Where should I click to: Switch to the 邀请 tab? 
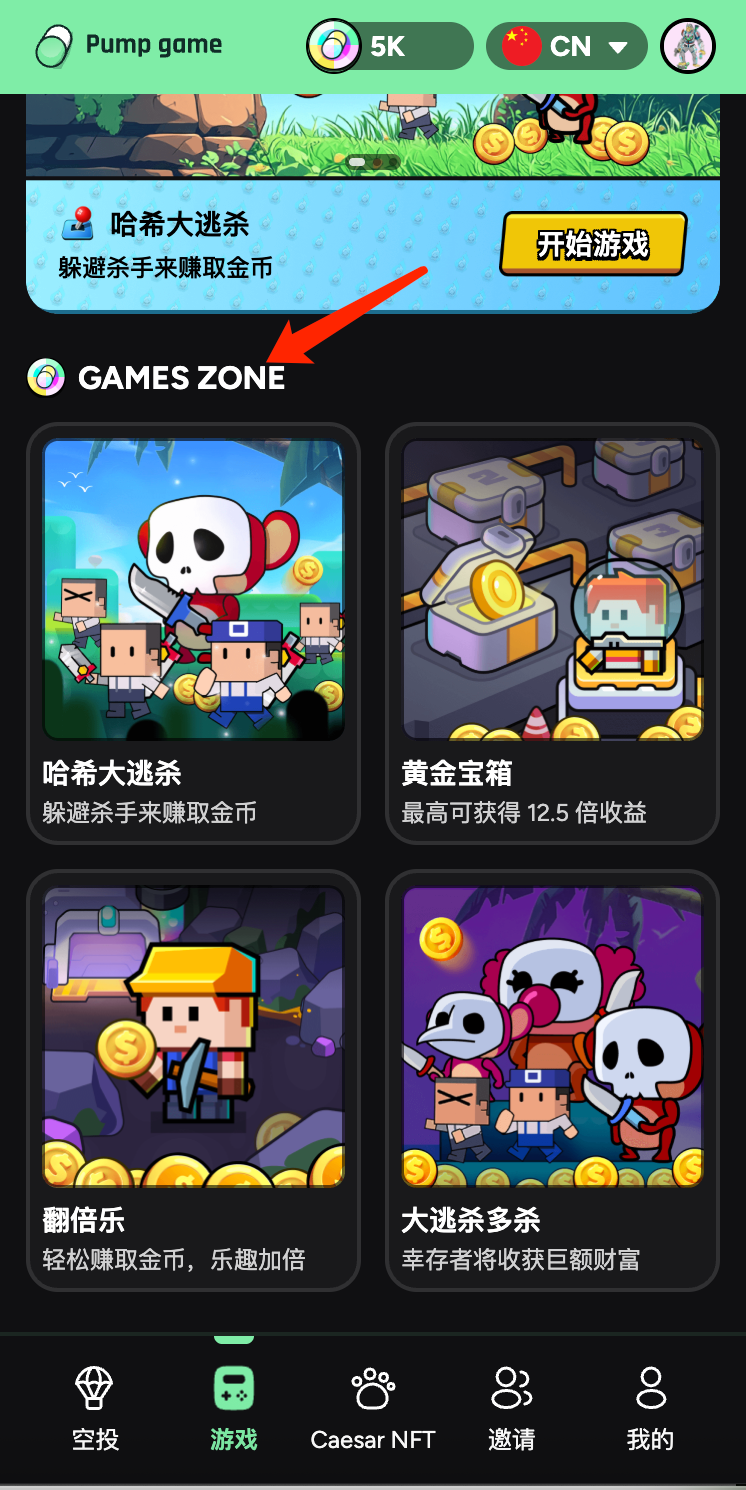[x=512, y=1410]
